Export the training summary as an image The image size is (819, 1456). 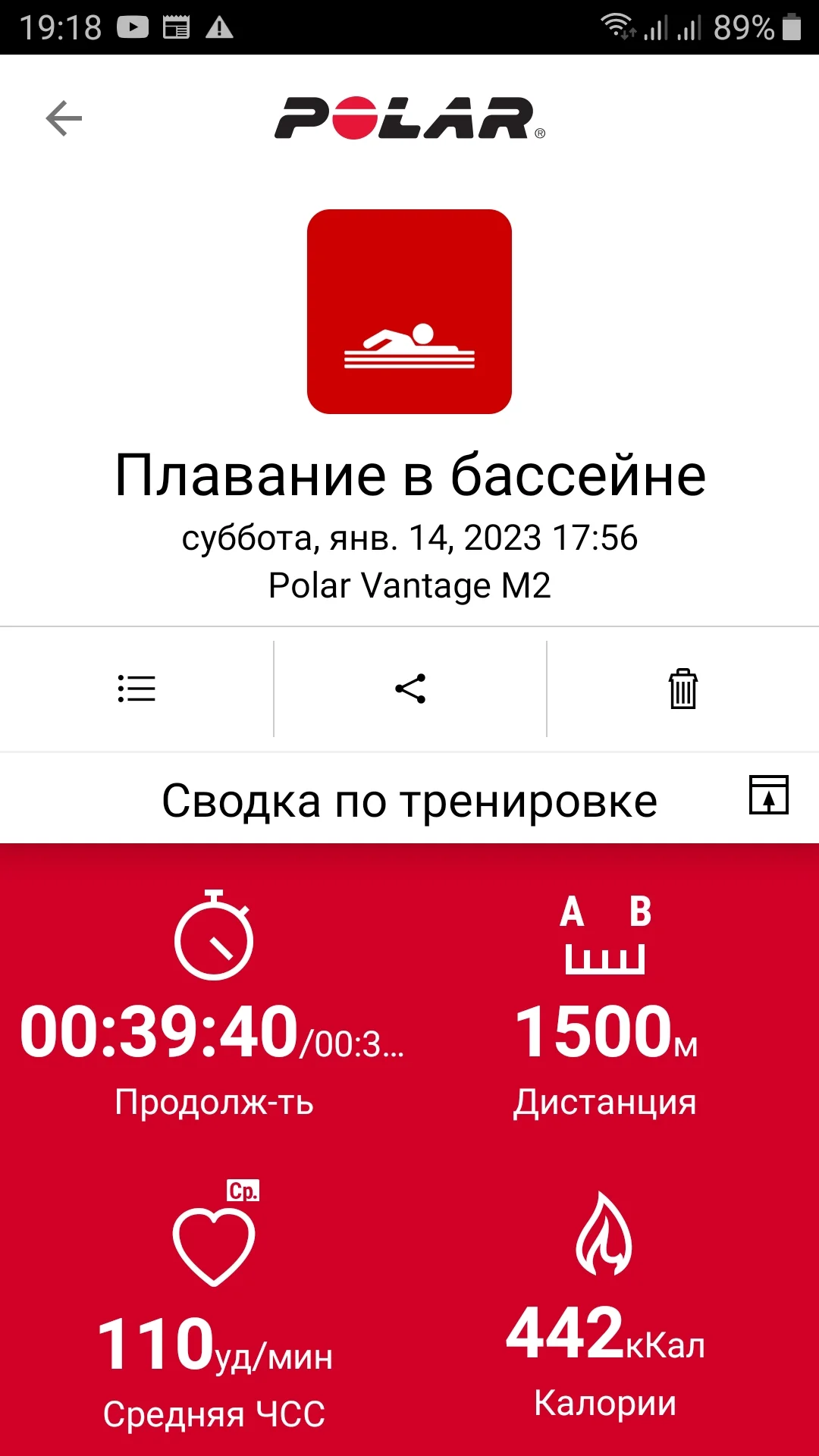768,795
